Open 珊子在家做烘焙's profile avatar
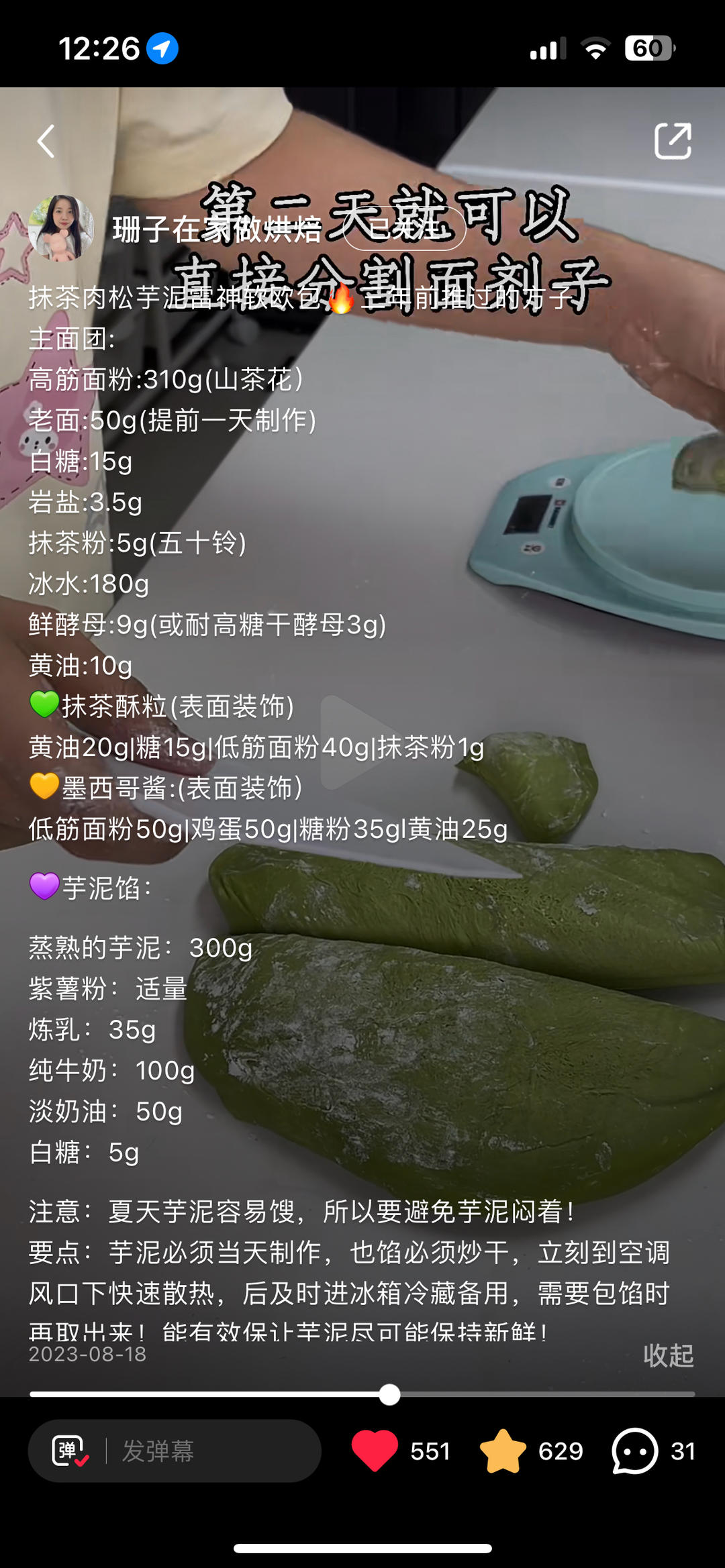The height and width of the screenshot is (1568, 725). 61,228
